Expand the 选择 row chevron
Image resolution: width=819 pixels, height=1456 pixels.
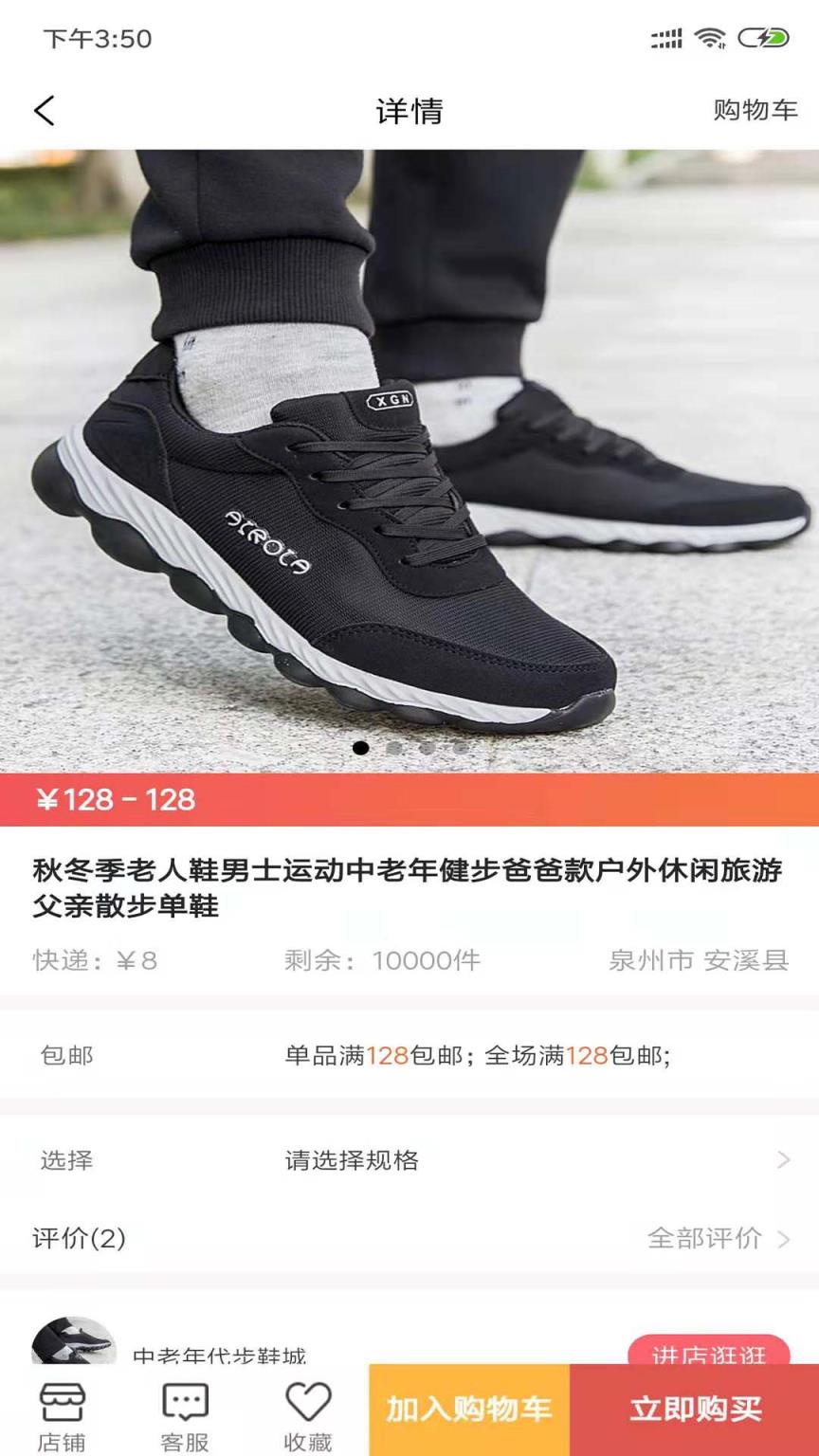click(787, 1160)
